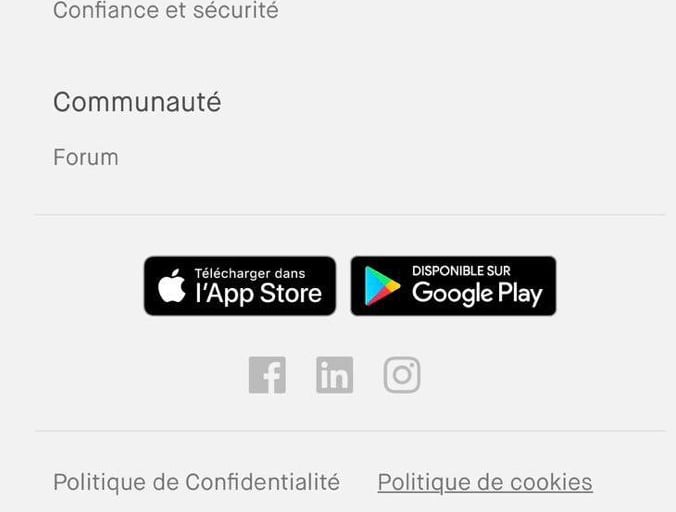The height and width of the screenshot is (512, 676).
Task: Open the Forum link
Action: pyautogui.click(x=86, y=157)
